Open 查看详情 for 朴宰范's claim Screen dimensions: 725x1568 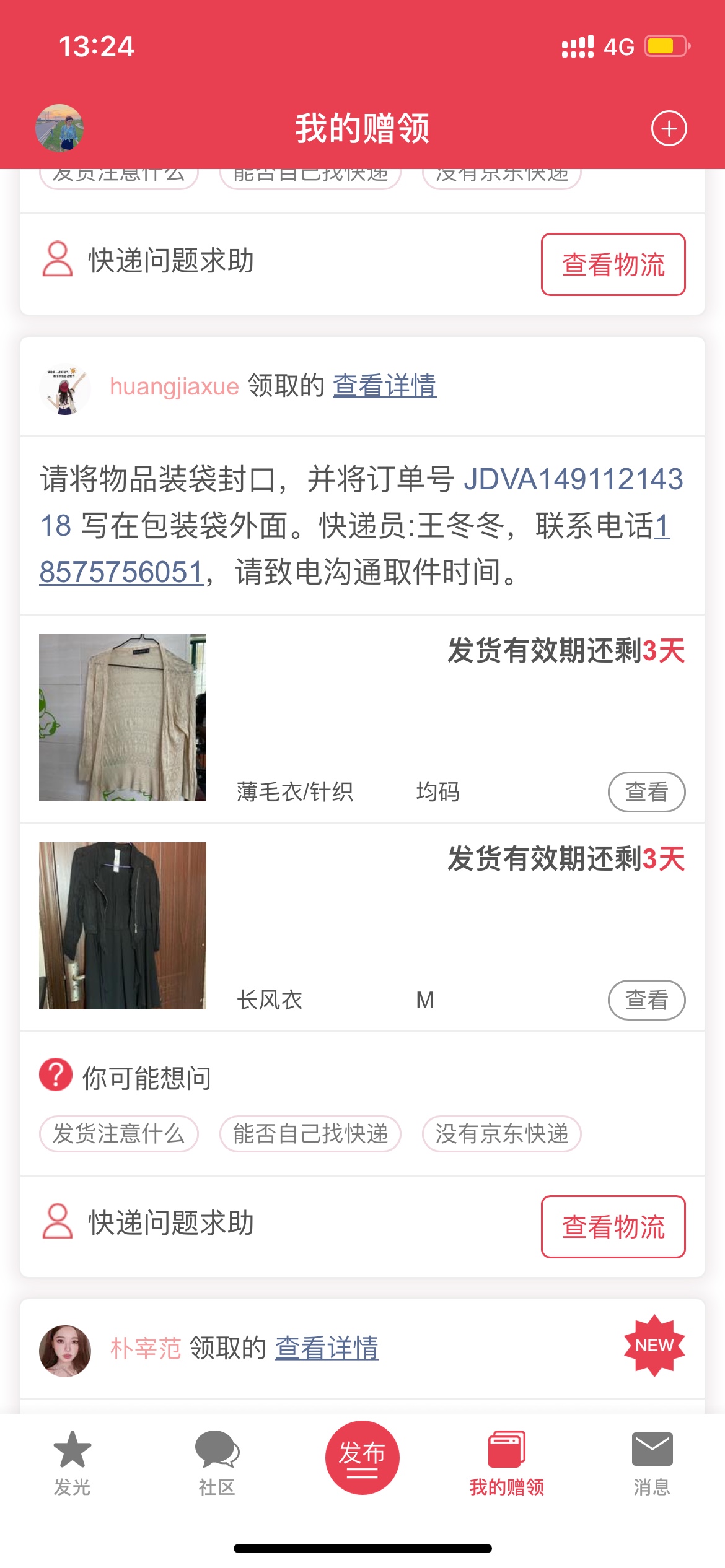click(x=327, y=1348)
